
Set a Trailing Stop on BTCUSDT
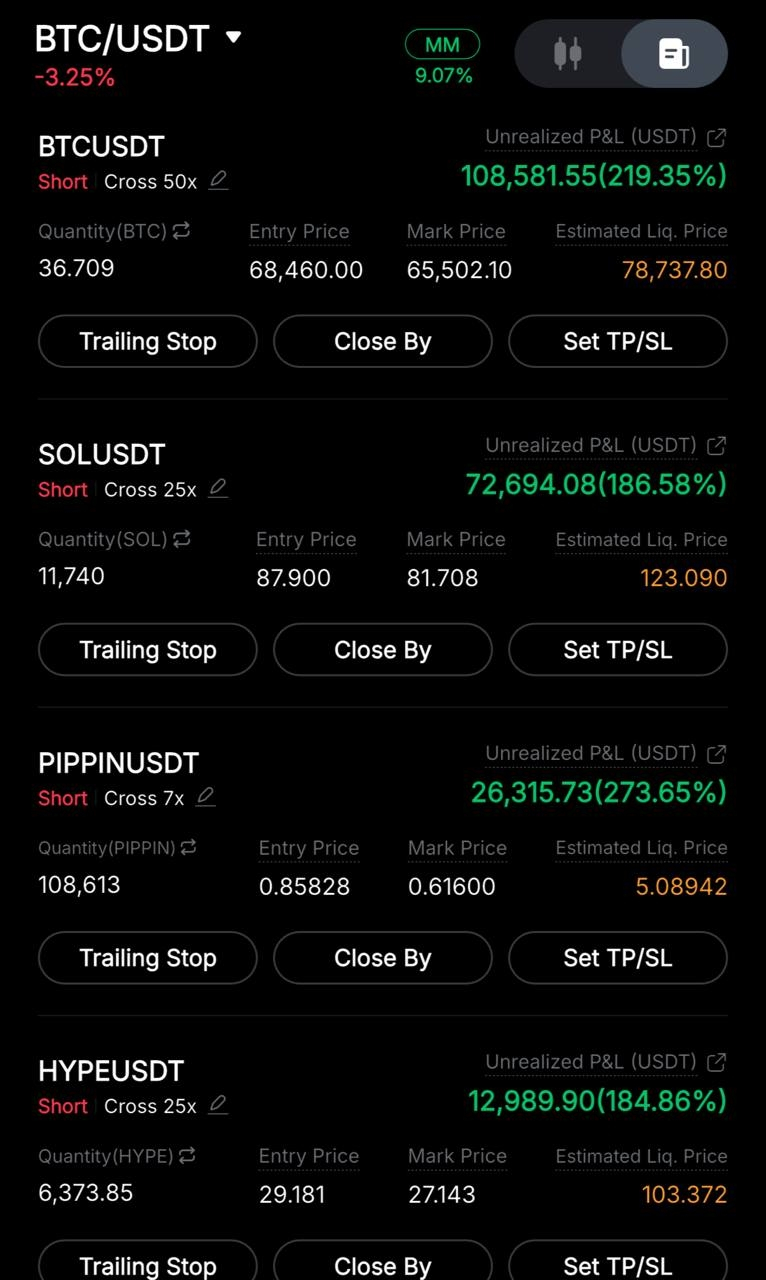[148, 341]
